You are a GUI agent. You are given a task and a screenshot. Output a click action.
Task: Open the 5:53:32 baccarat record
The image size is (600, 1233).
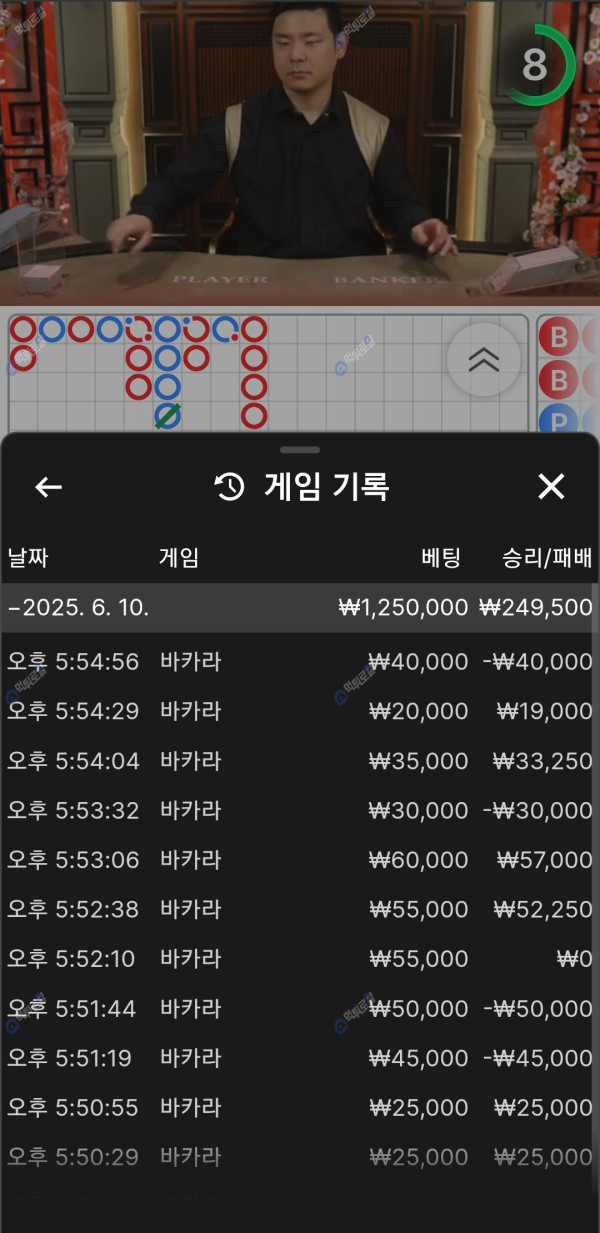299,810
